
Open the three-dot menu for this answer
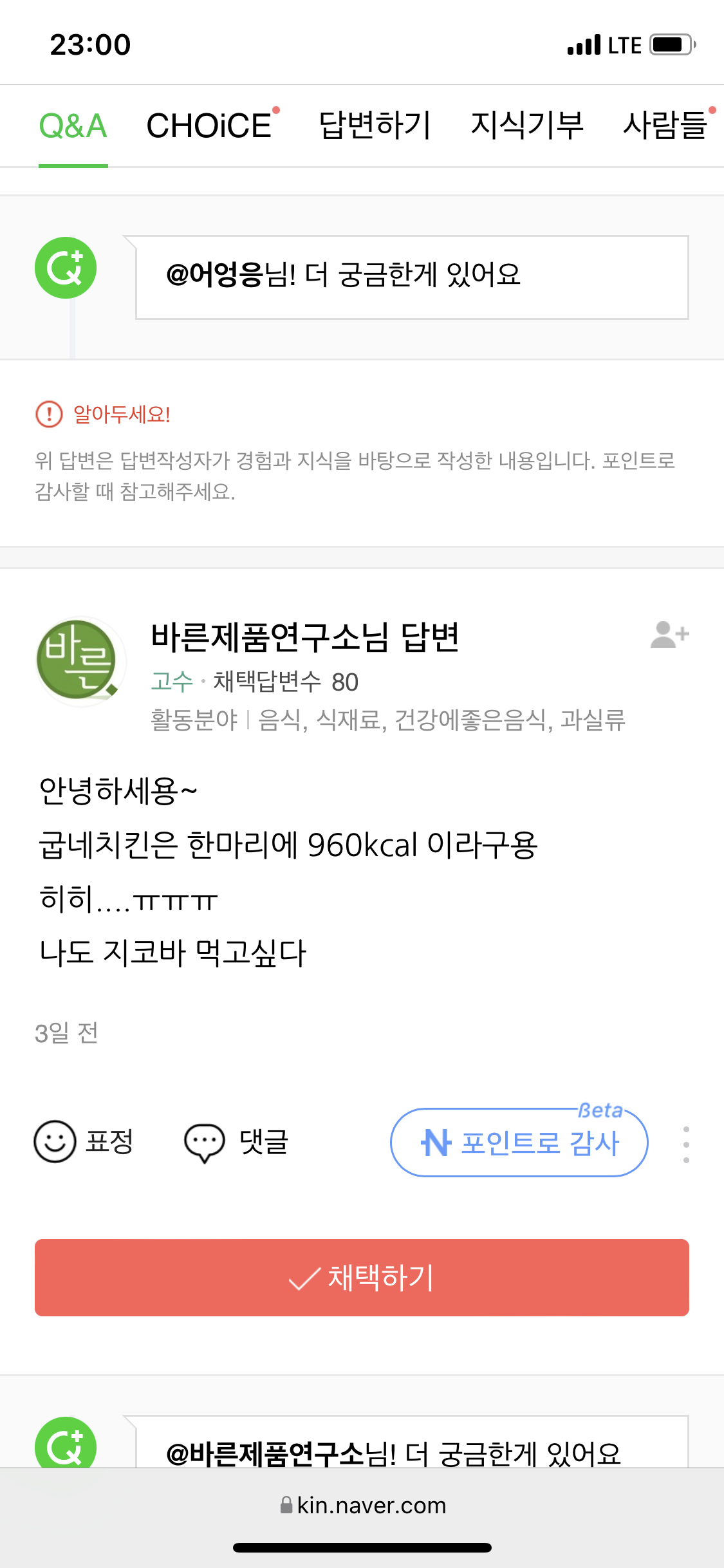[686, 1144]
